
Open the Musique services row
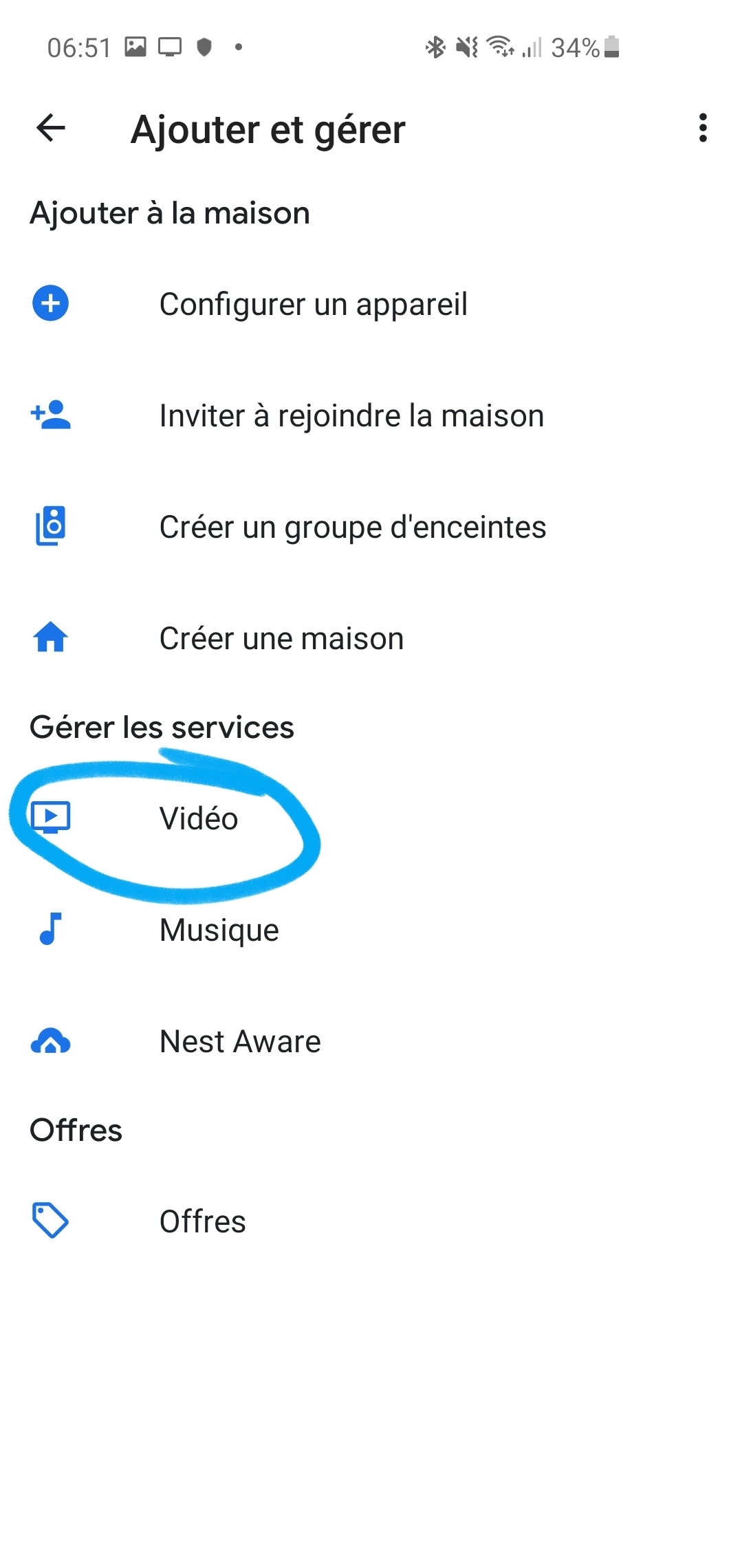click(x=371, y=930)
